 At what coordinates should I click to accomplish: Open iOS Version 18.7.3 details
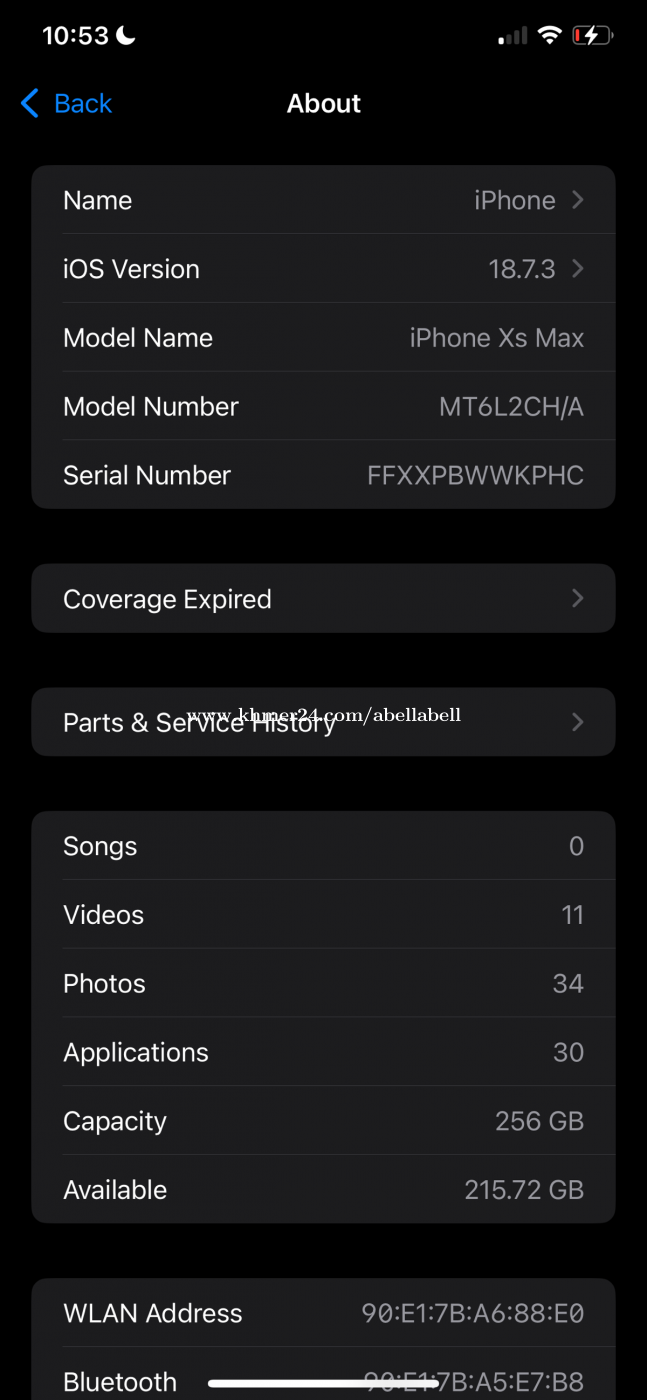(323, 269)
